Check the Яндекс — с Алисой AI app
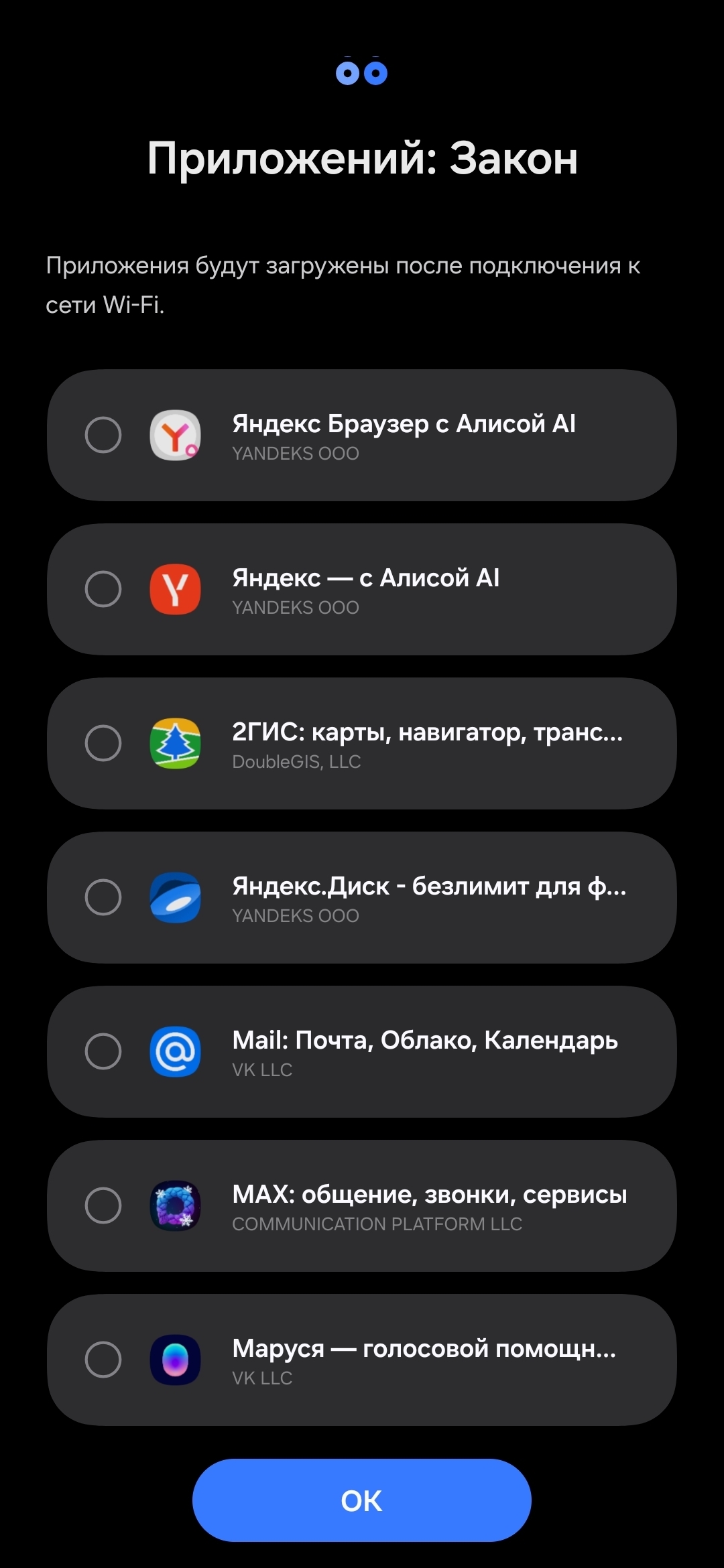 [x=103, y=589]
